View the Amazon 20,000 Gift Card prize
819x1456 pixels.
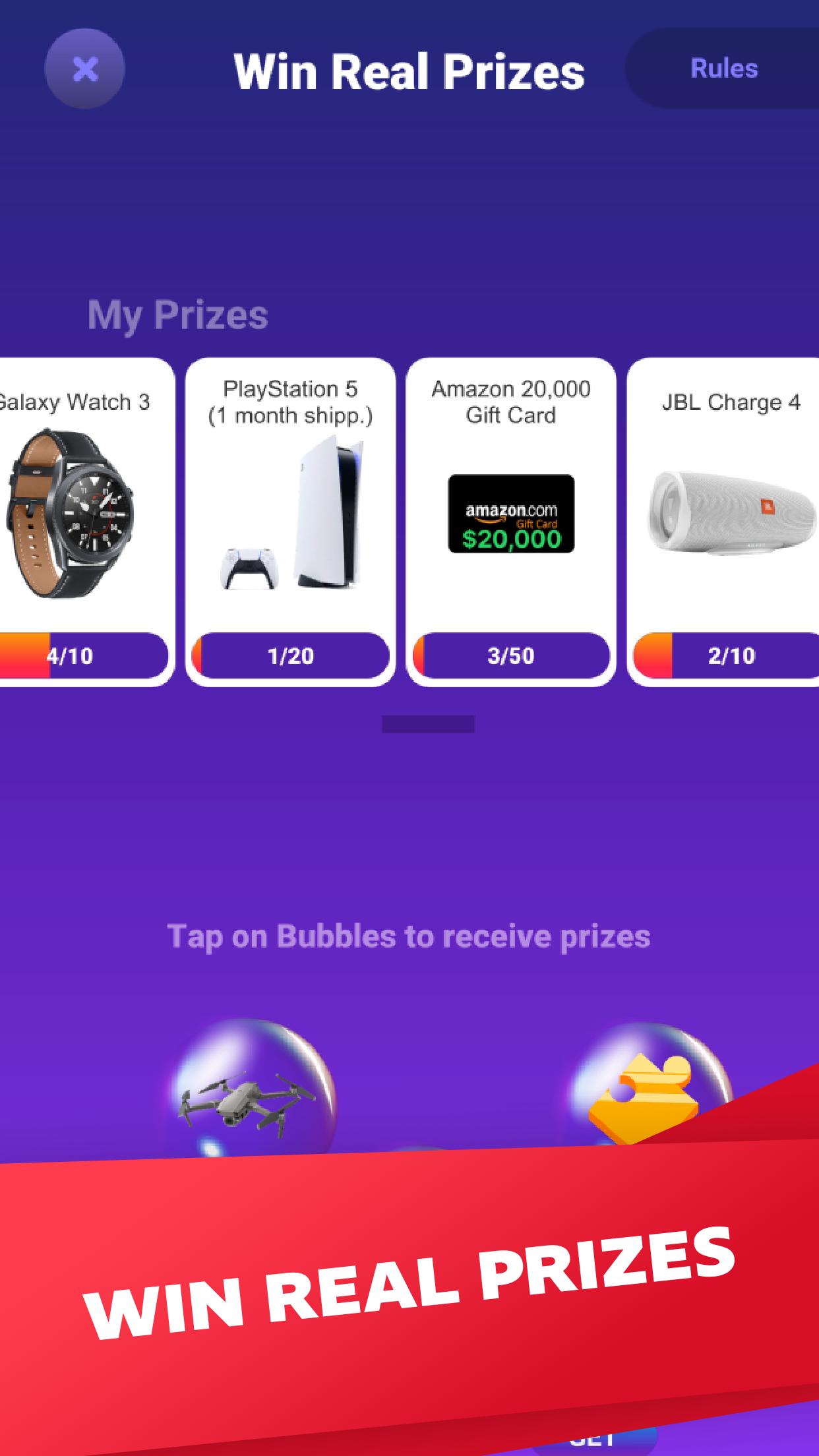pos(511,522)
